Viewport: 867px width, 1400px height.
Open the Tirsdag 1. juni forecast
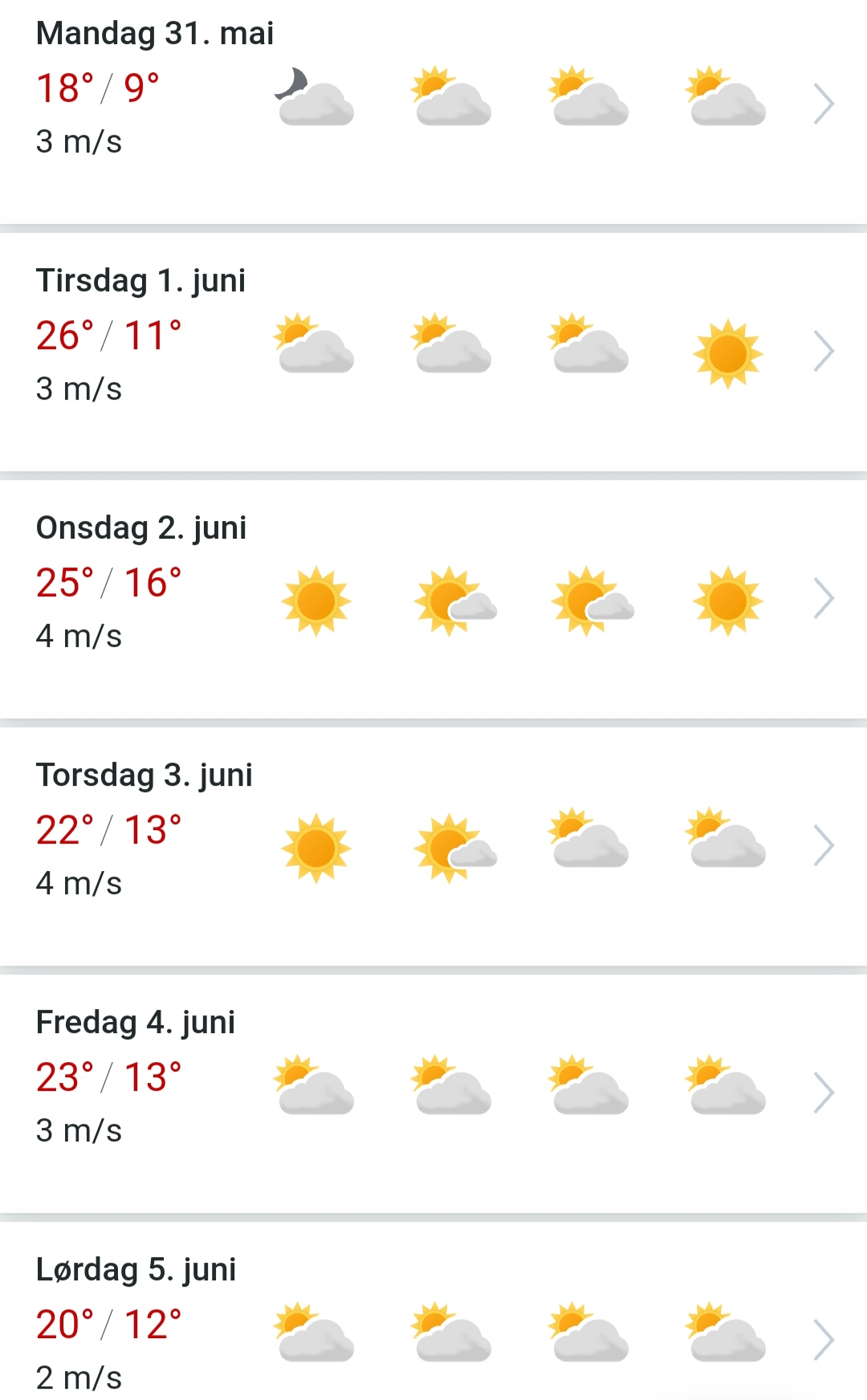(x=433, y=352)
